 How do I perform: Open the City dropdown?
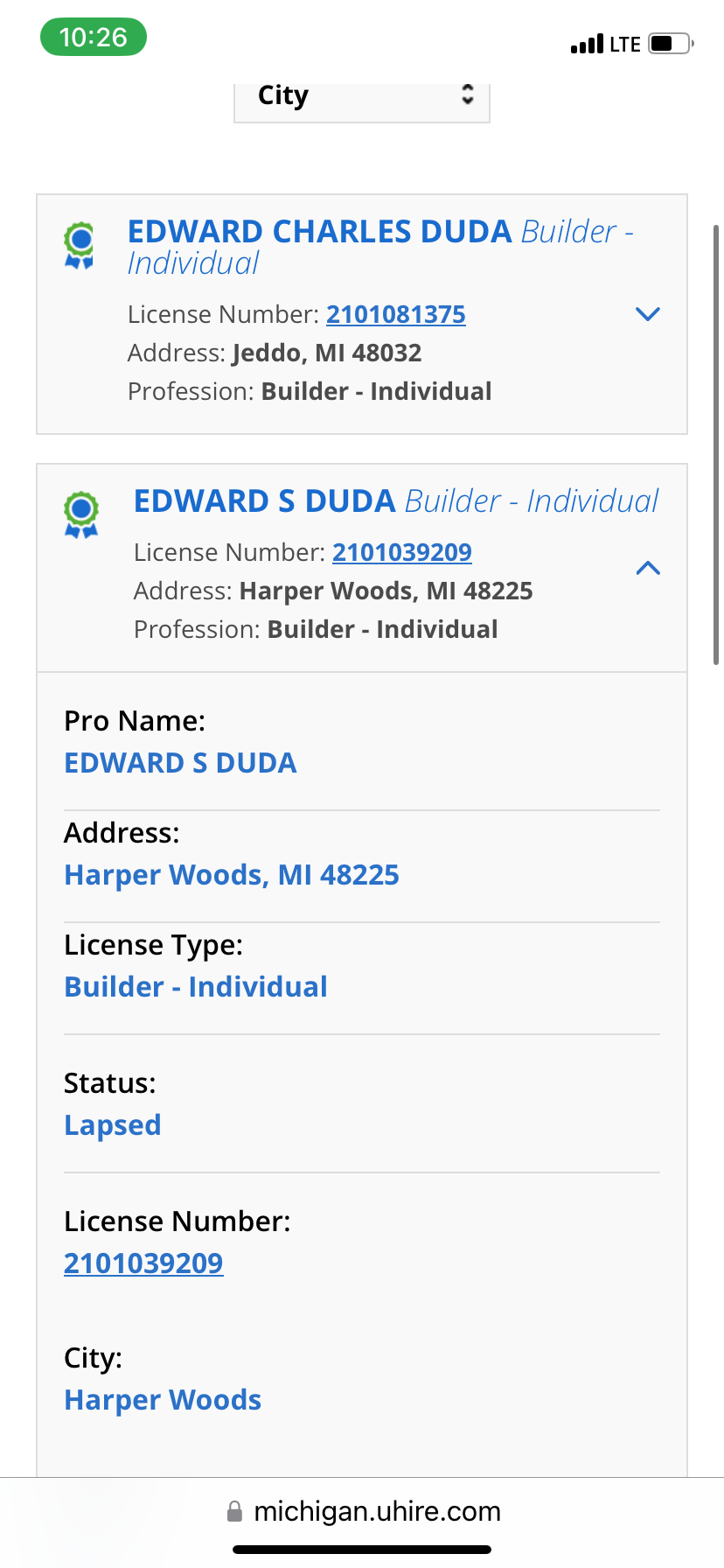tap(361, 97)
